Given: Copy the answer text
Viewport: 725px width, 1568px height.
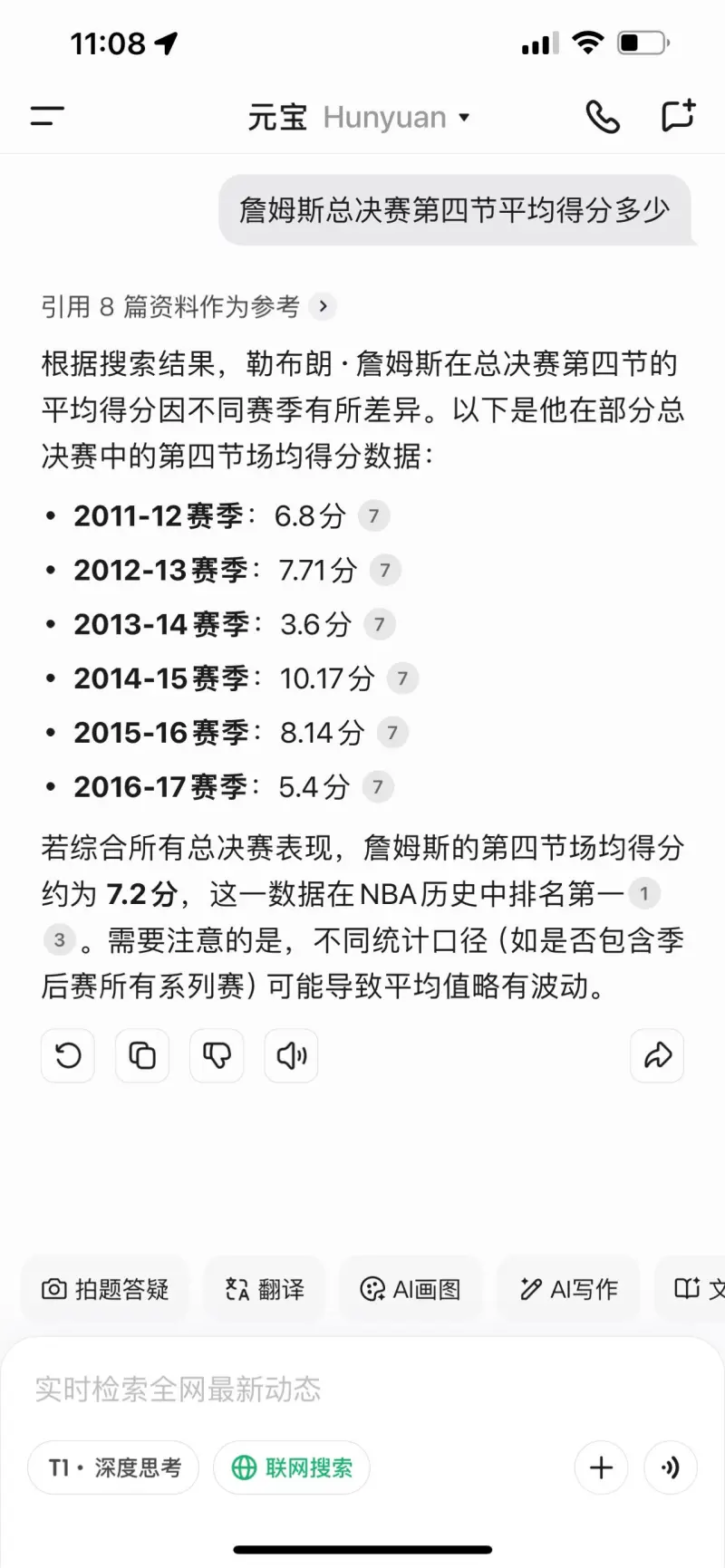Looking at the screenshot, I should point(142,1055).
